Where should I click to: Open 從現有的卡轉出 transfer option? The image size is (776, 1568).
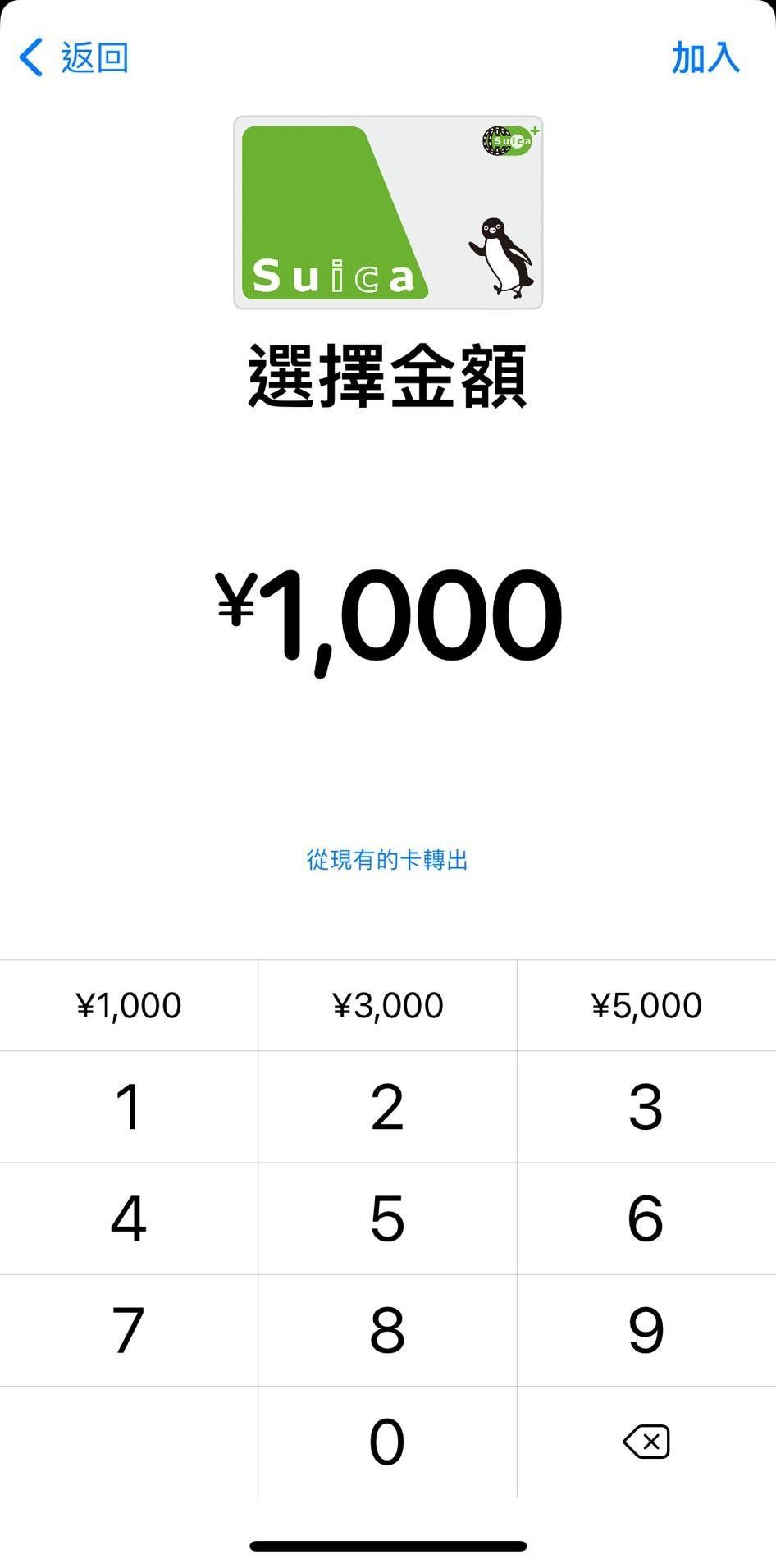tap(387, 861)
